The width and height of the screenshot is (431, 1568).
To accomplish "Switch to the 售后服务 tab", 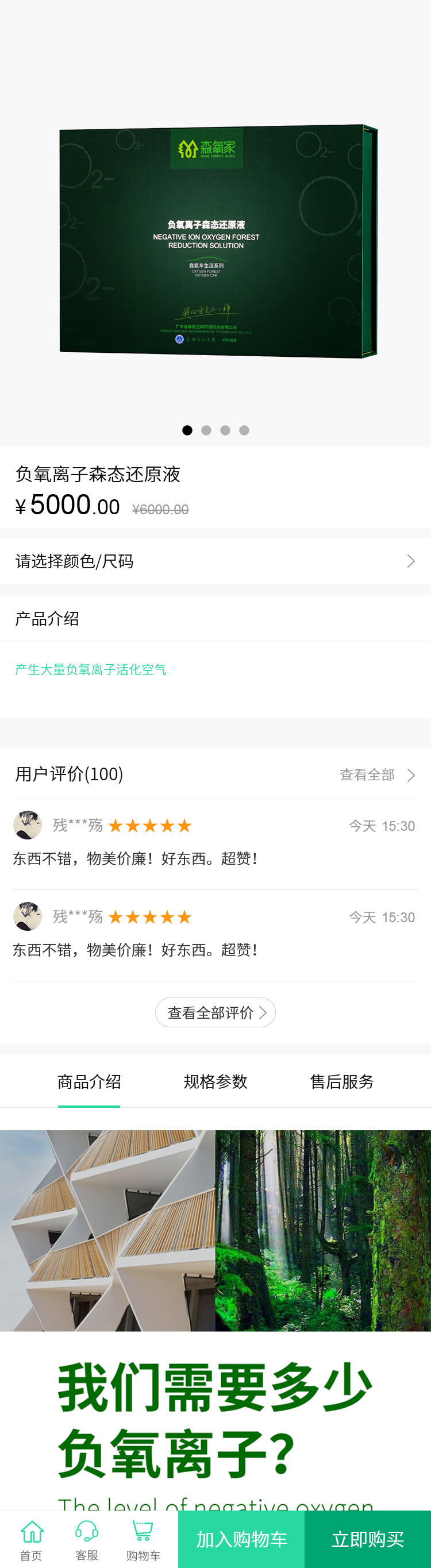I will click(341, 1082).
